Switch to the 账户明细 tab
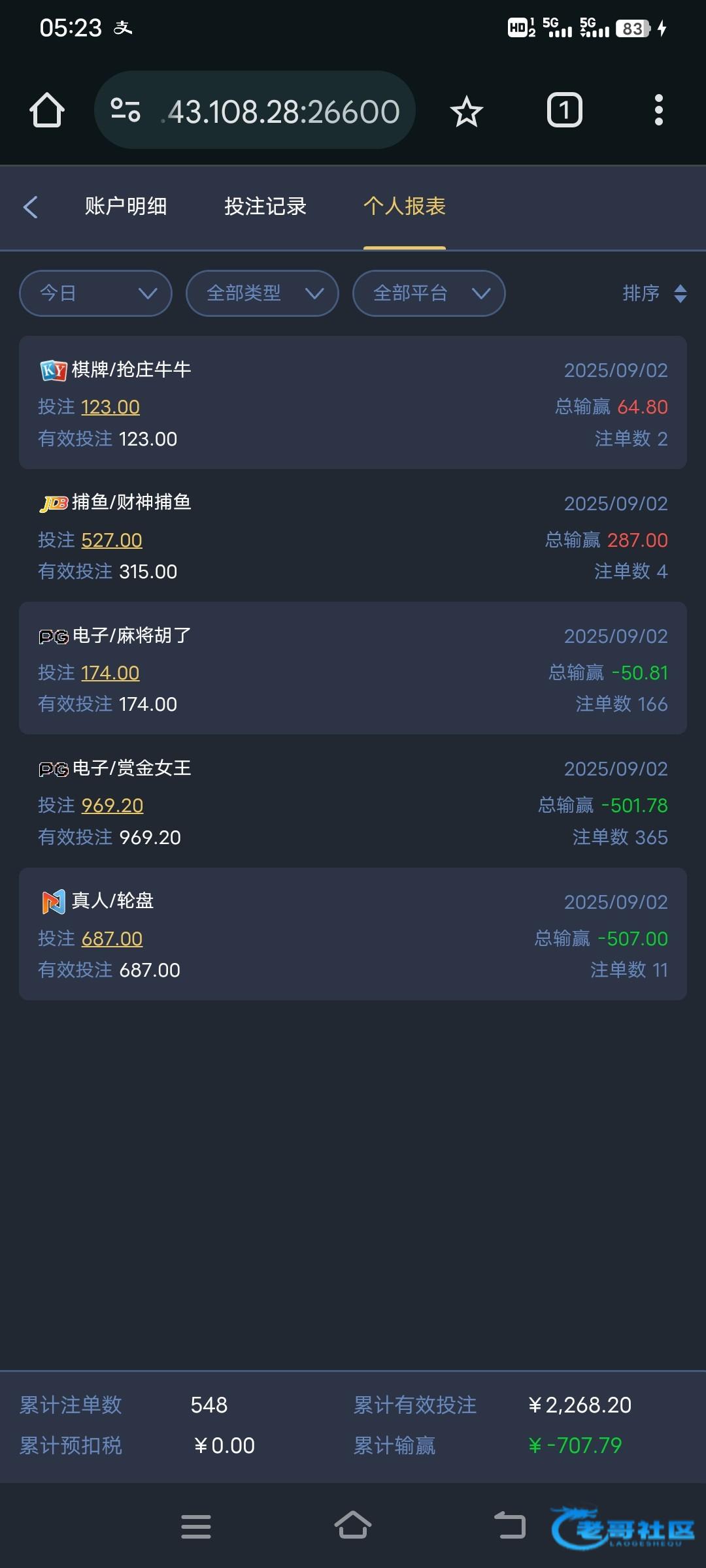Viewport: 706px width, 1568px height. pyautogui.click(x=126, y=206)
